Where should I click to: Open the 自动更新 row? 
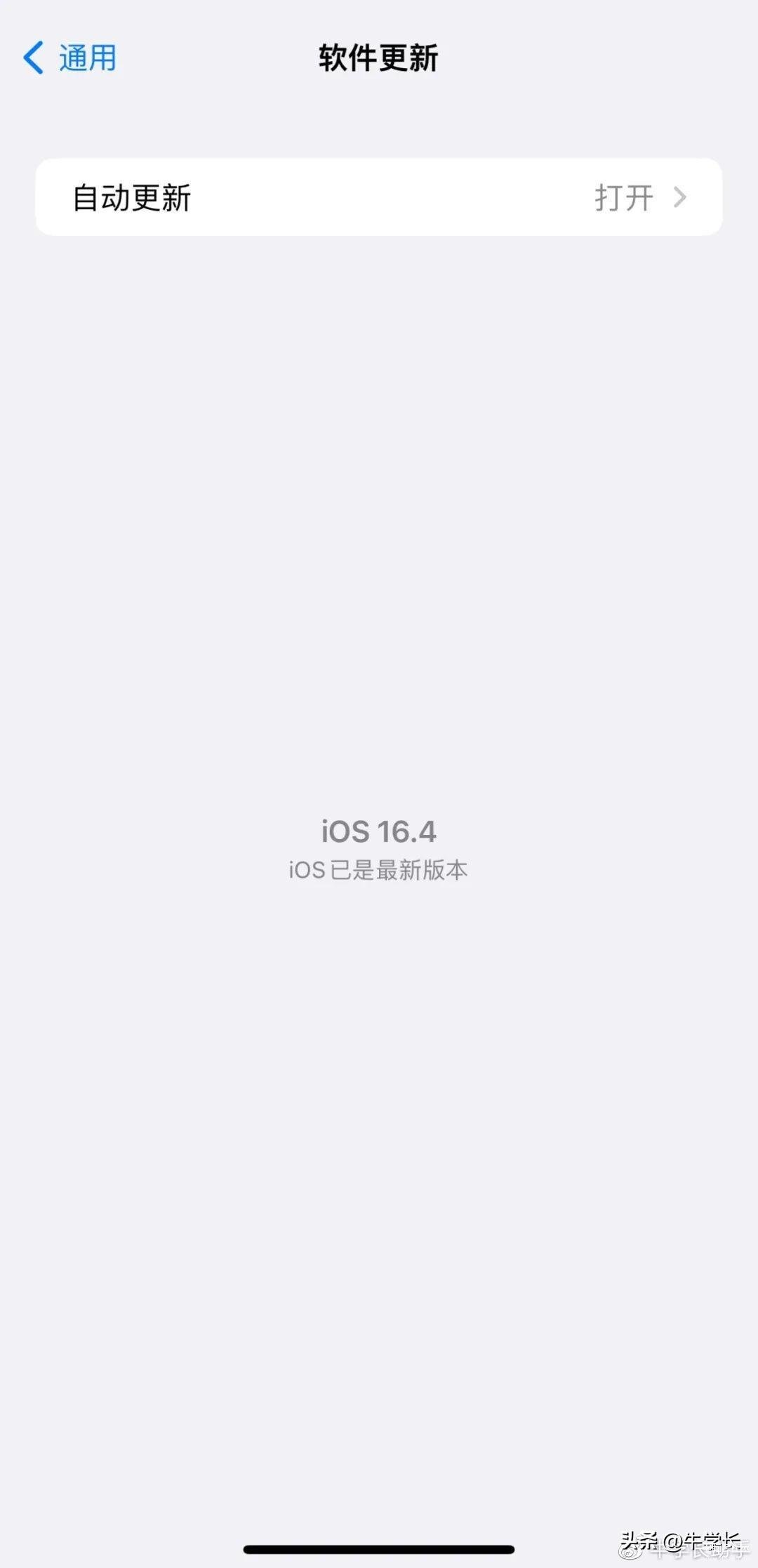click(x=379, y=197)
